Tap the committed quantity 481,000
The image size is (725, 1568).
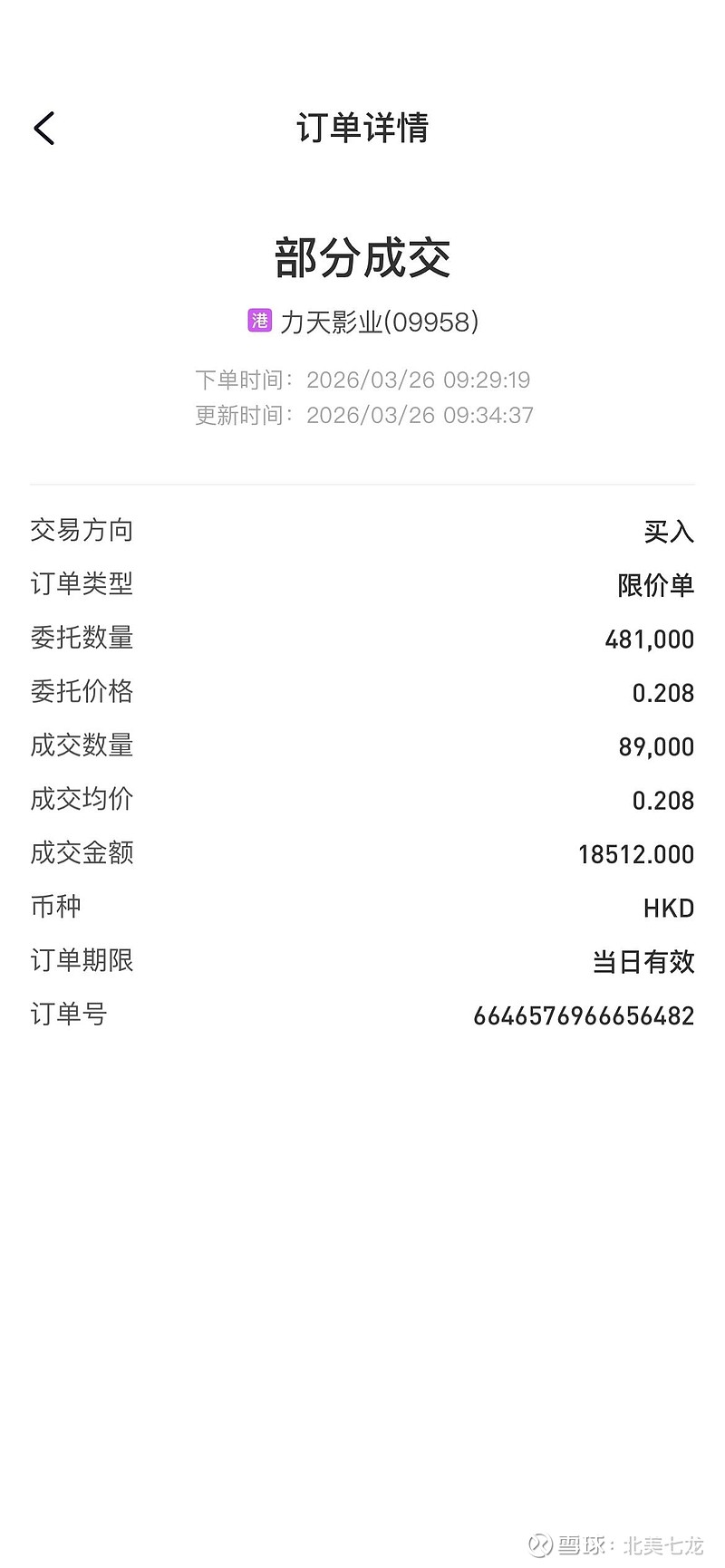[650, 640]
